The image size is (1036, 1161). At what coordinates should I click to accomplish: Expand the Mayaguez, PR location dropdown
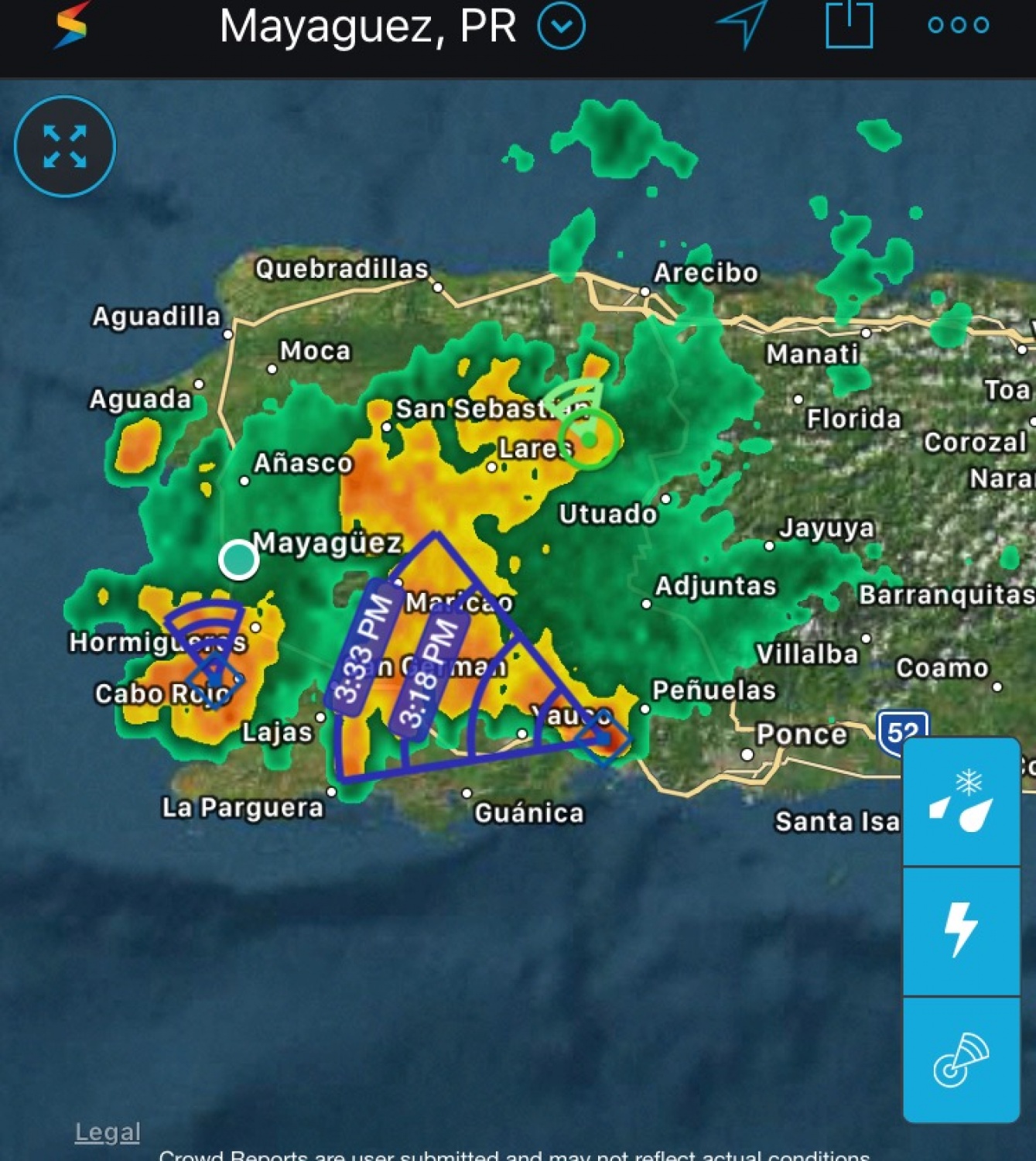(561, 26)
